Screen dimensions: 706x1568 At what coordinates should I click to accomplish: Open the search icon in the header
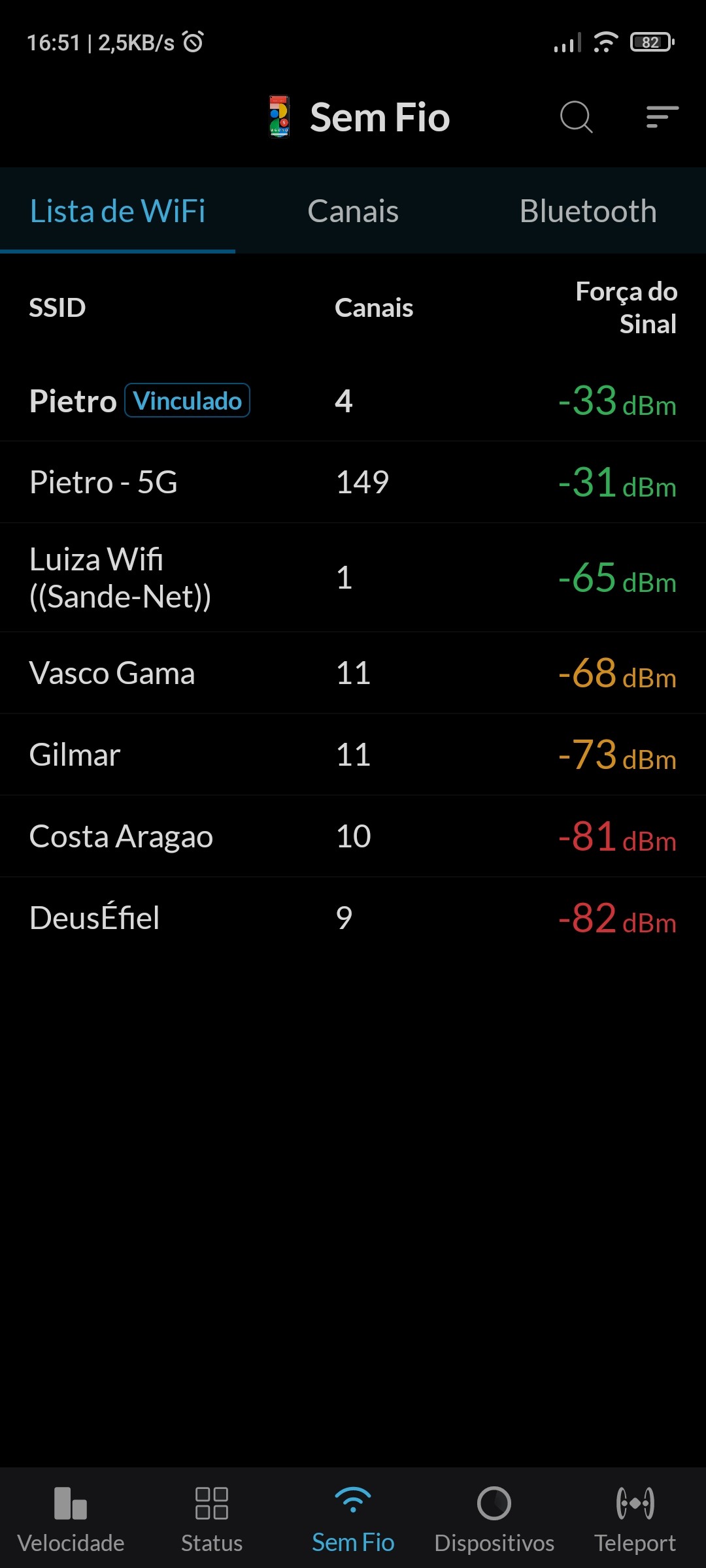coord(576,118)
